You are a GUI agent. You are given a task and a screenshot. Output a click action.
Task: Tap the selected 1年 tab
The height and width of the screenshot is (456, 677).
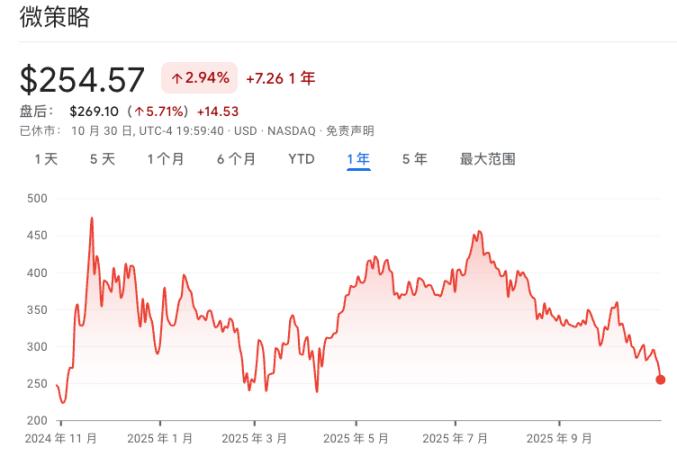358,159
